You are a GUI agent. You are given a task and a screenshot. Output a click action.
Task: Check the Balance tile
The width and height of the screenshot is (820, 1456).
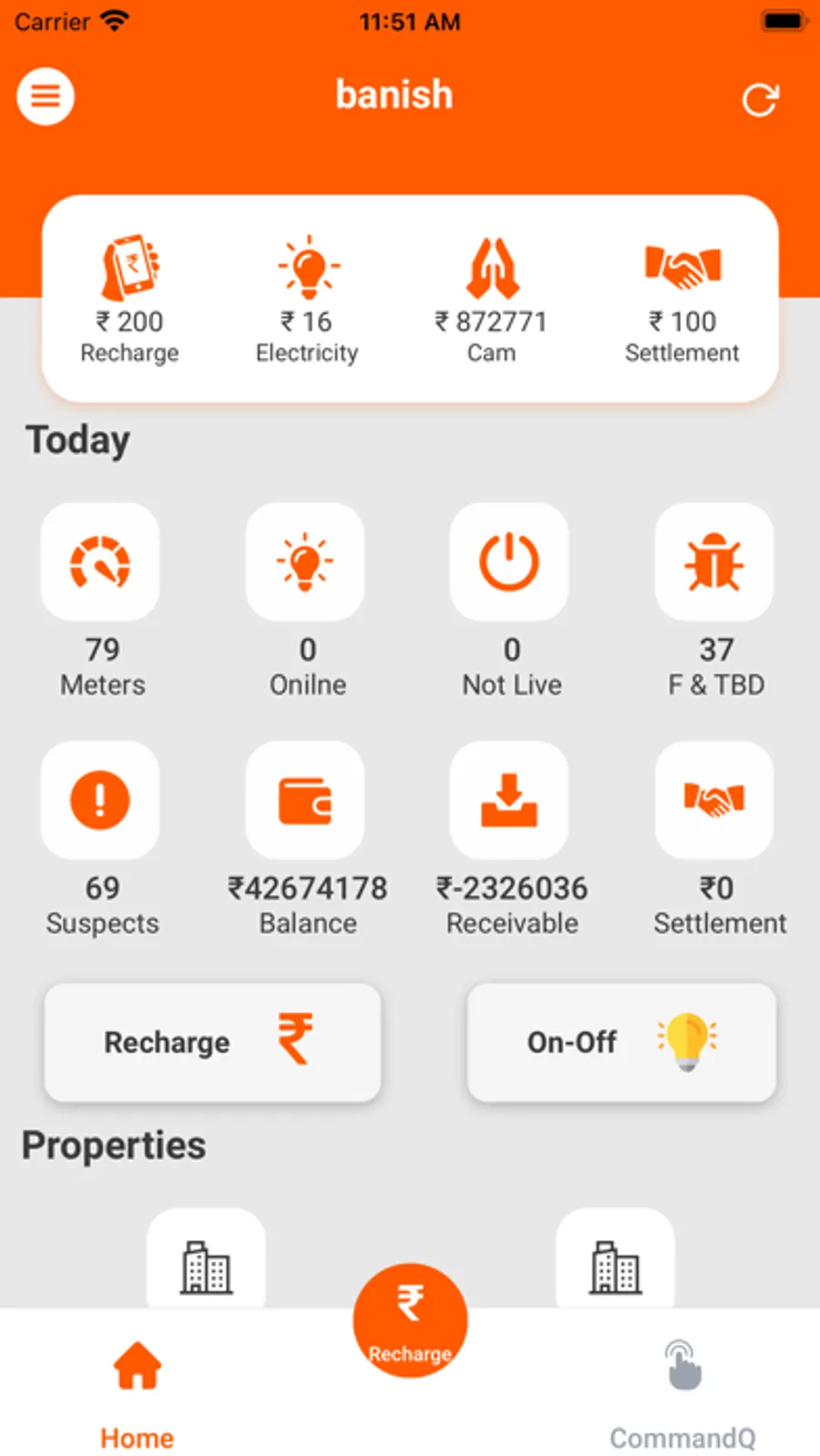[305, 800]
